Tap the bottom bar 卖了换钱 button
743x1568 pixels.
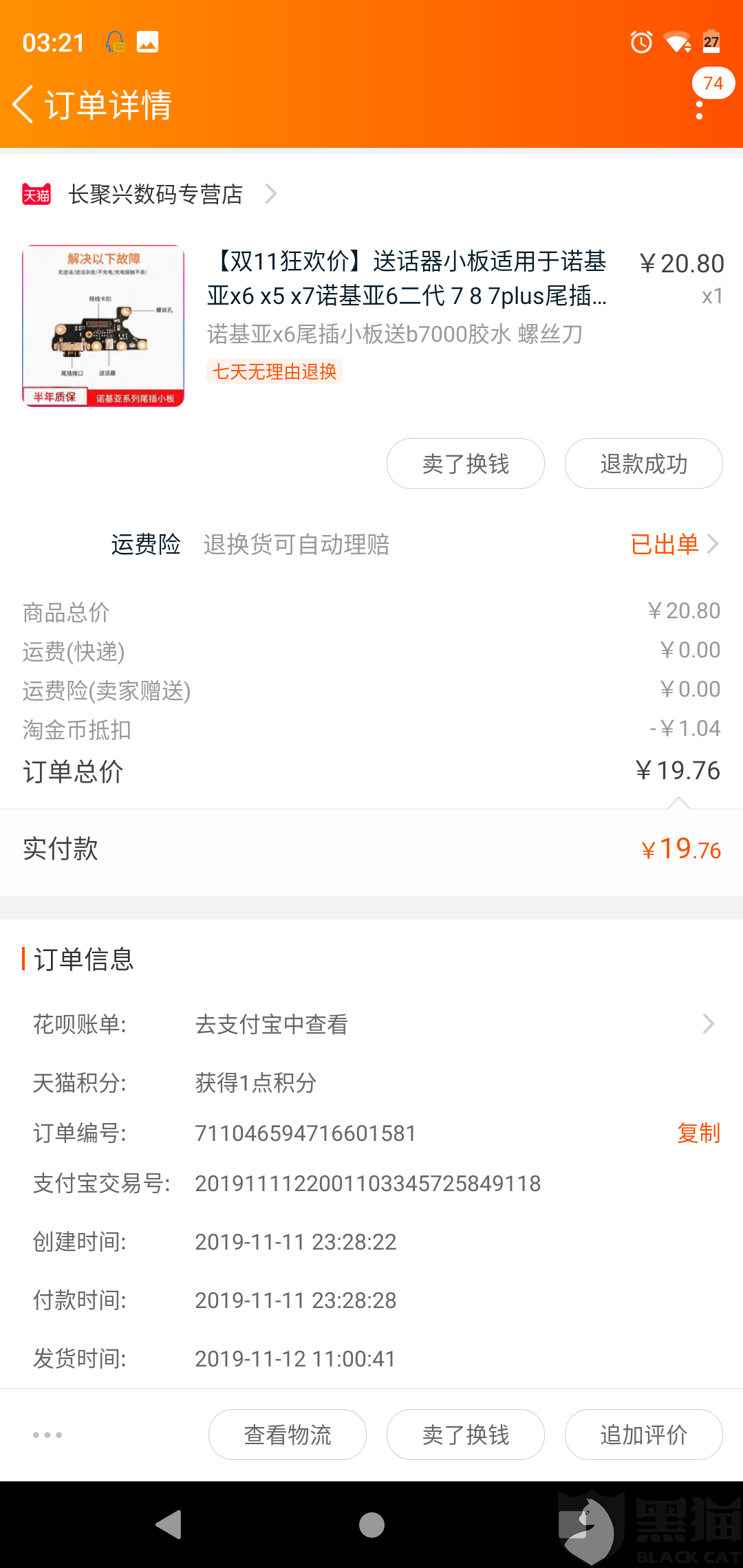pyautogui.click(x=466, y=1435)
